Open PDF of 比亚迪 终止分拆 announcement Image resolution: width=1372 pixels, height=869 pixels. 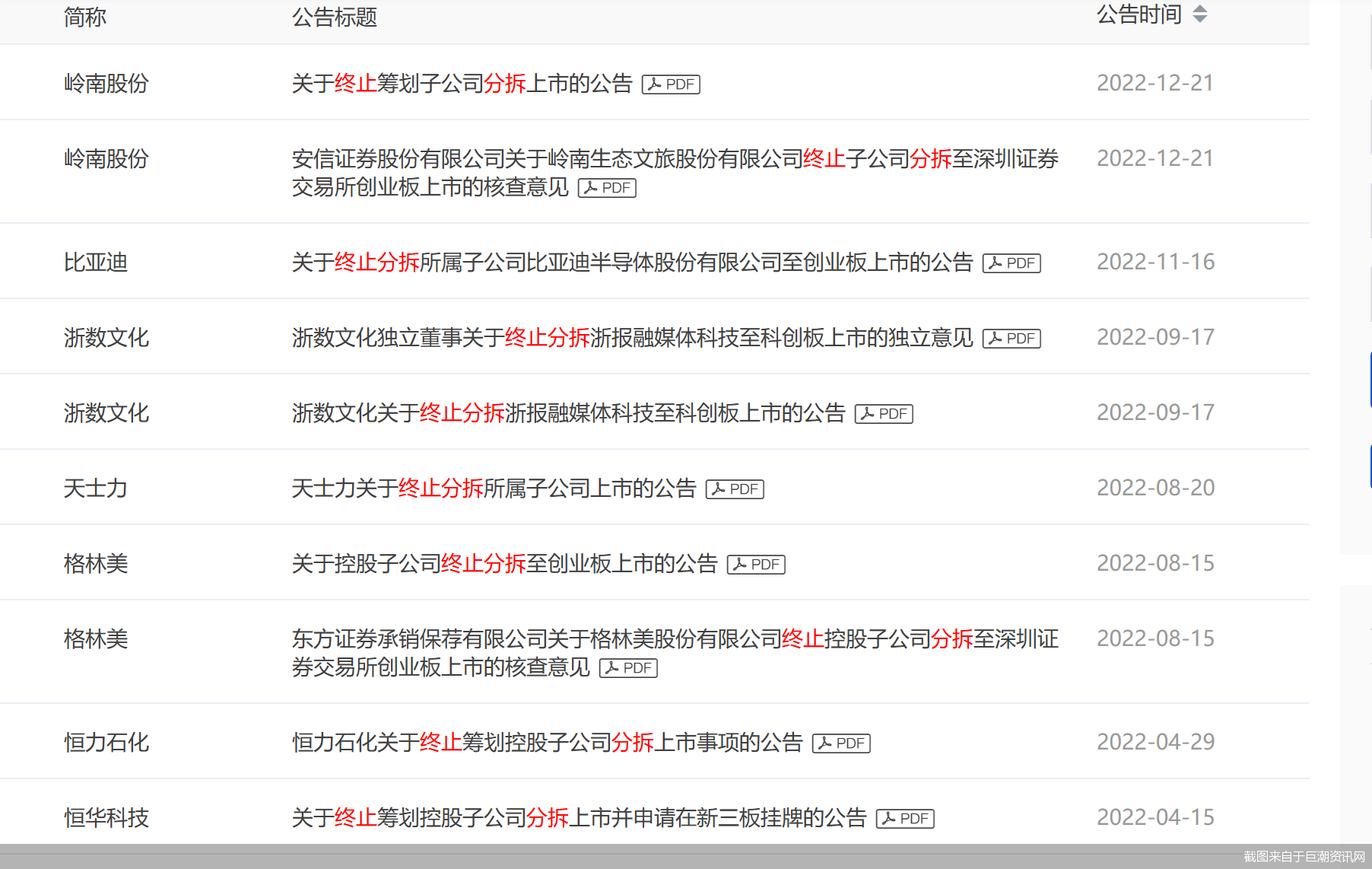click(x=1012, y=263)
